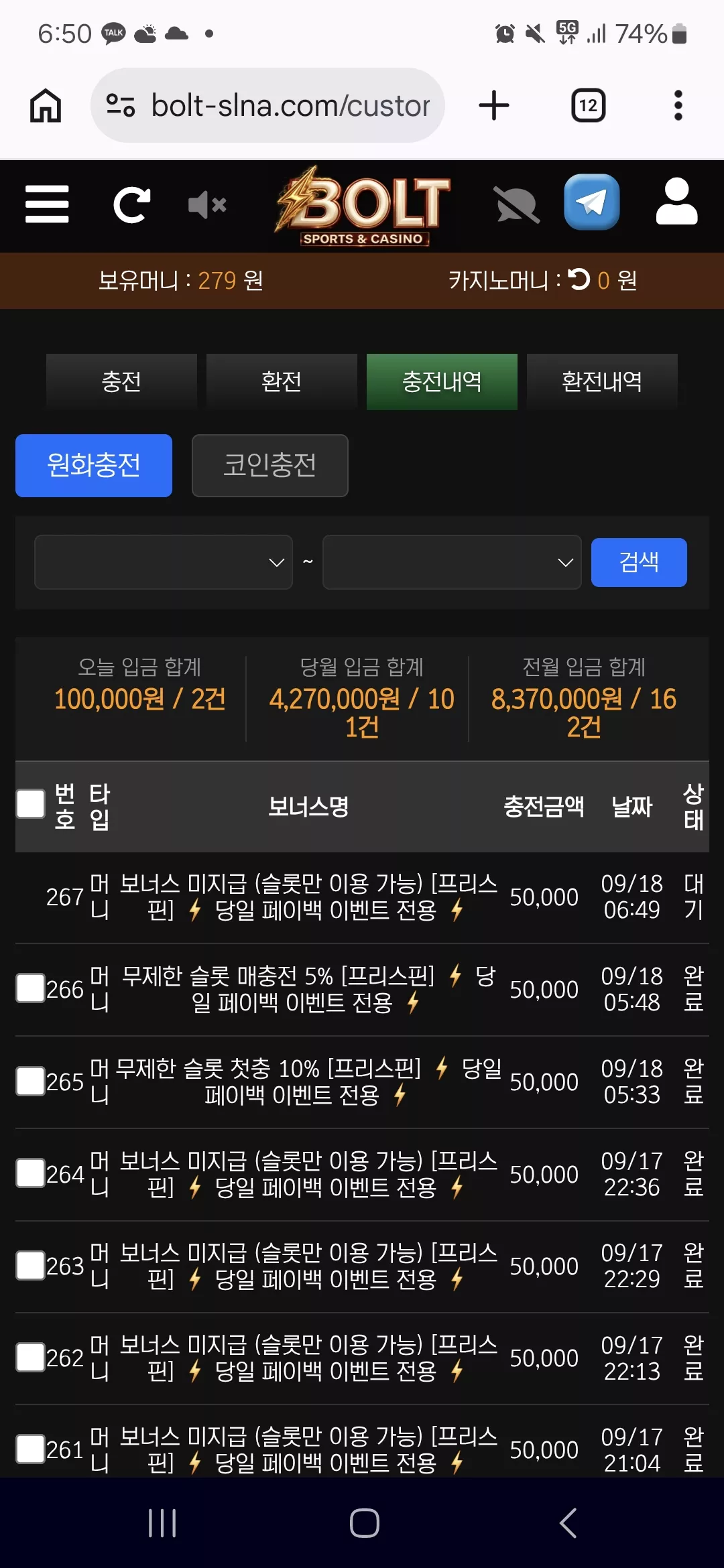Open the 환전내역 tab
This screenshot has height=1568, width=724.
tap(602, 382)
